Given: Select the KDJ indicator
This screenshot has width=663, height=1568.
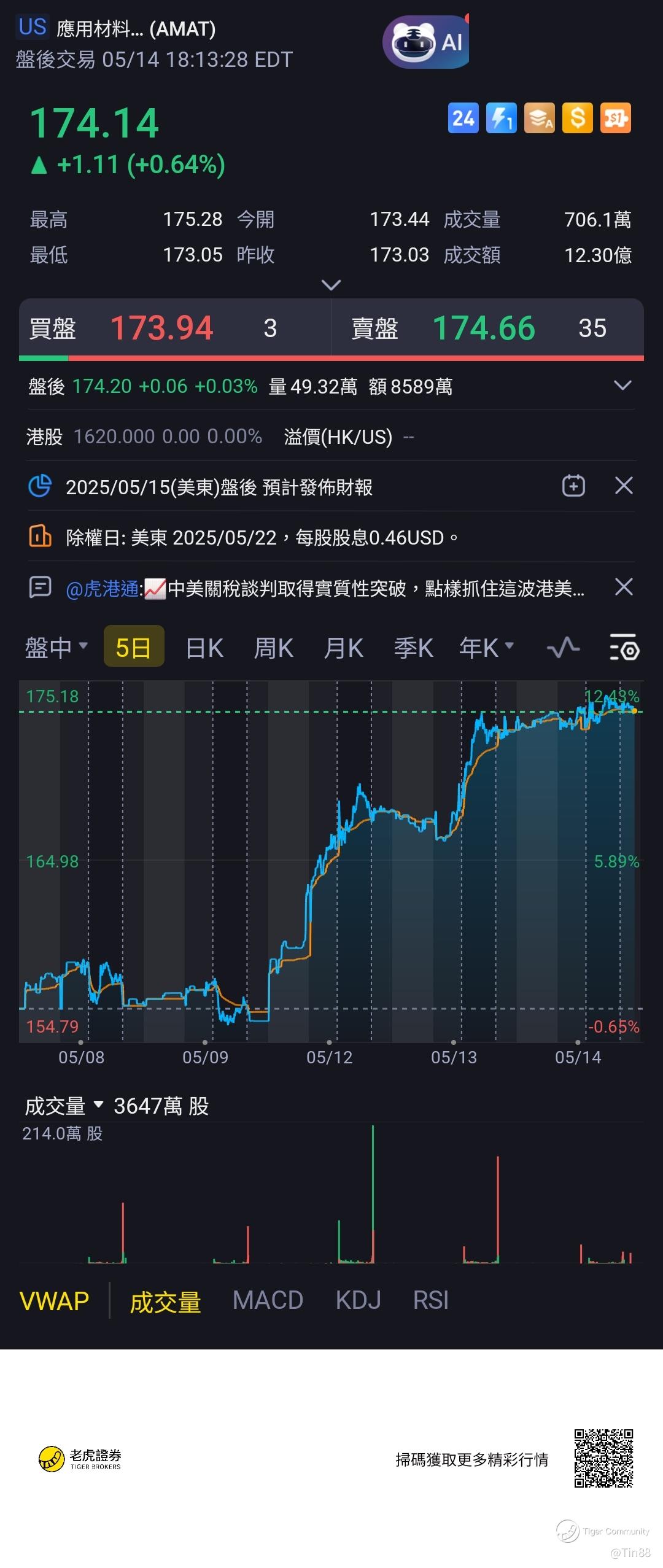Looking at the screenshot, I should [x=358, y=1300].
